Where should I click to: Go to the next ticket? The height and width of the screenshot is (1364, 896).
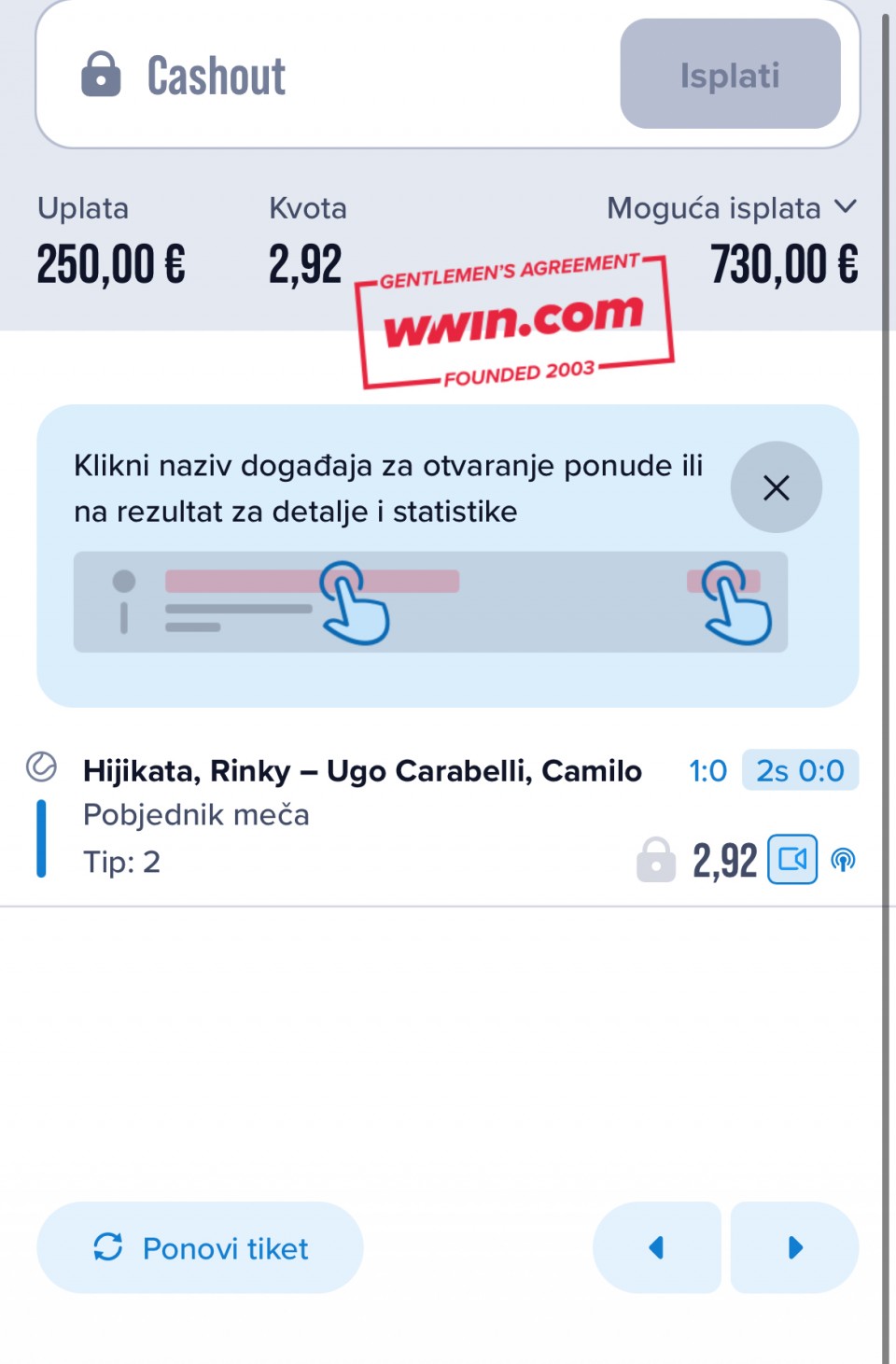pyautogui.click(x=794, y=1247)
